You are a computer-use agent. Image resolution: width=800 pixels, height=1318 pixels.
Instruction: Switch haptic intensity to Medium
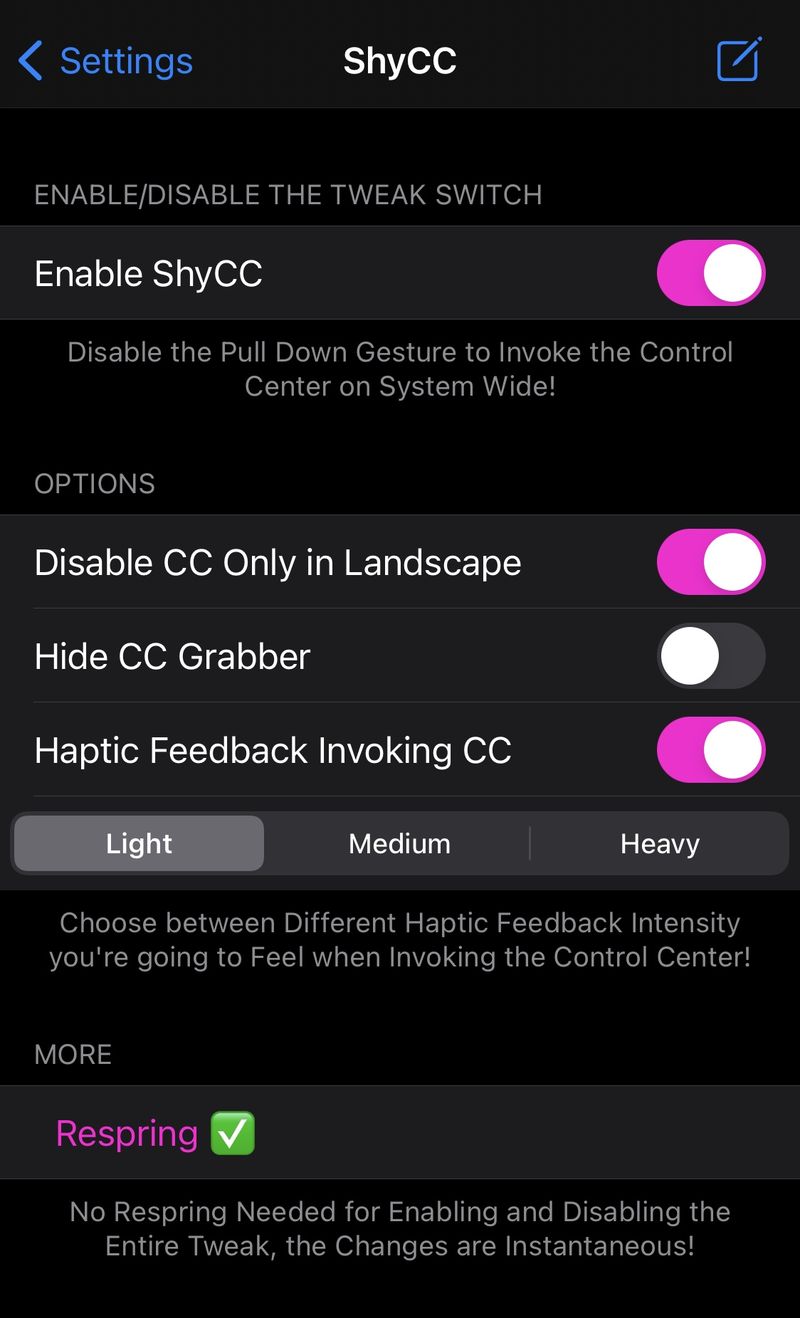coord(399,844)
